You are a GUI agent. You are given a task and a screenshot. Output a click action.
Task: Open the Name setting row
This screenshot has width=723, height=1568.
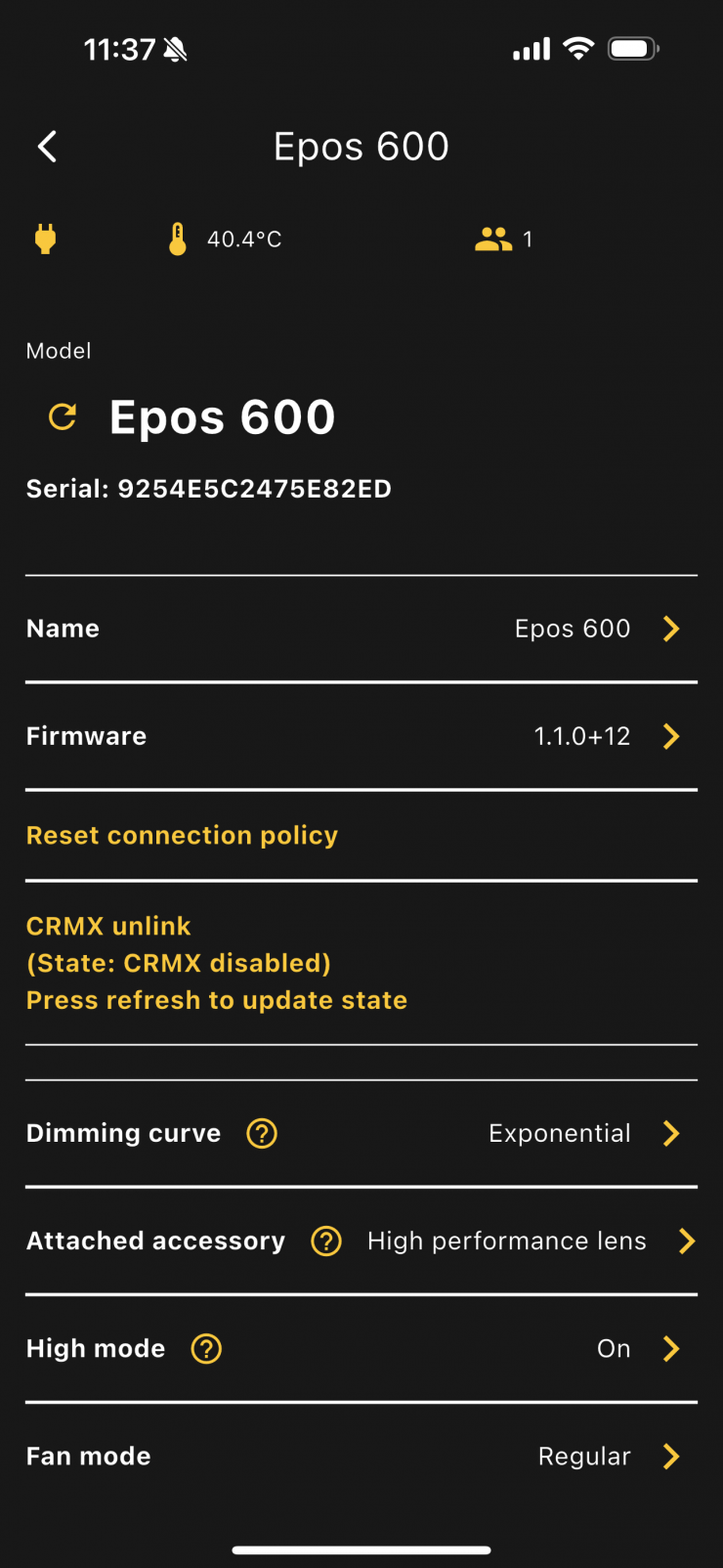[361, 629]
